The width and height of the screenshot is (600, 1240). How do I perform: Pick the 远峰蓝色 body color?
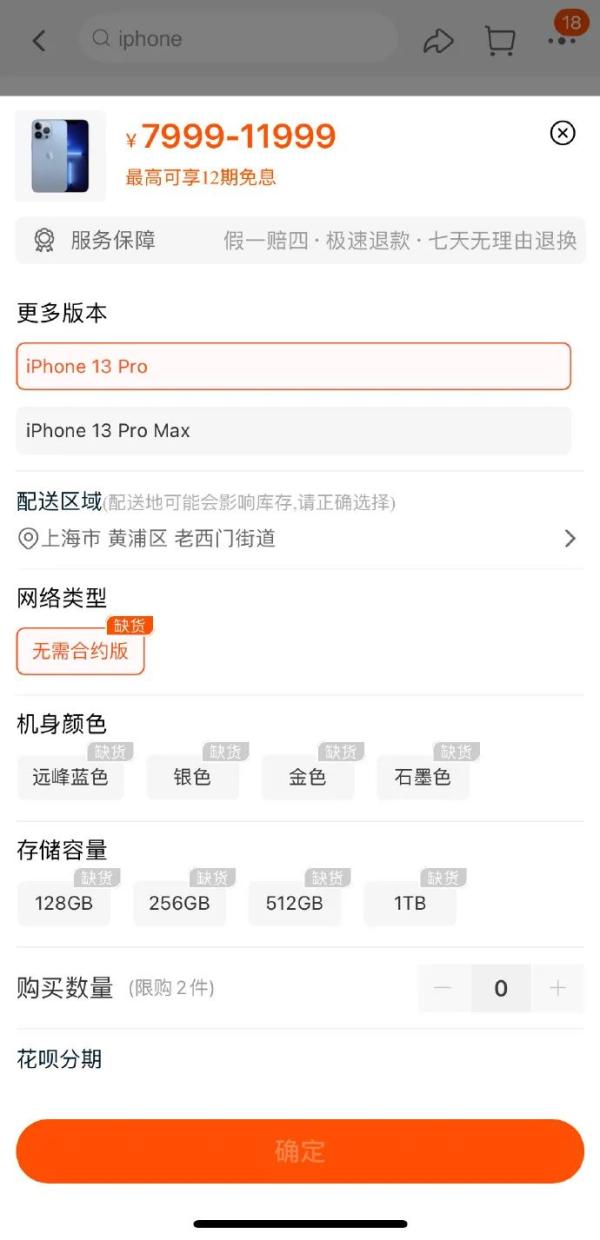pyautogui.click(x=70, y=777)
